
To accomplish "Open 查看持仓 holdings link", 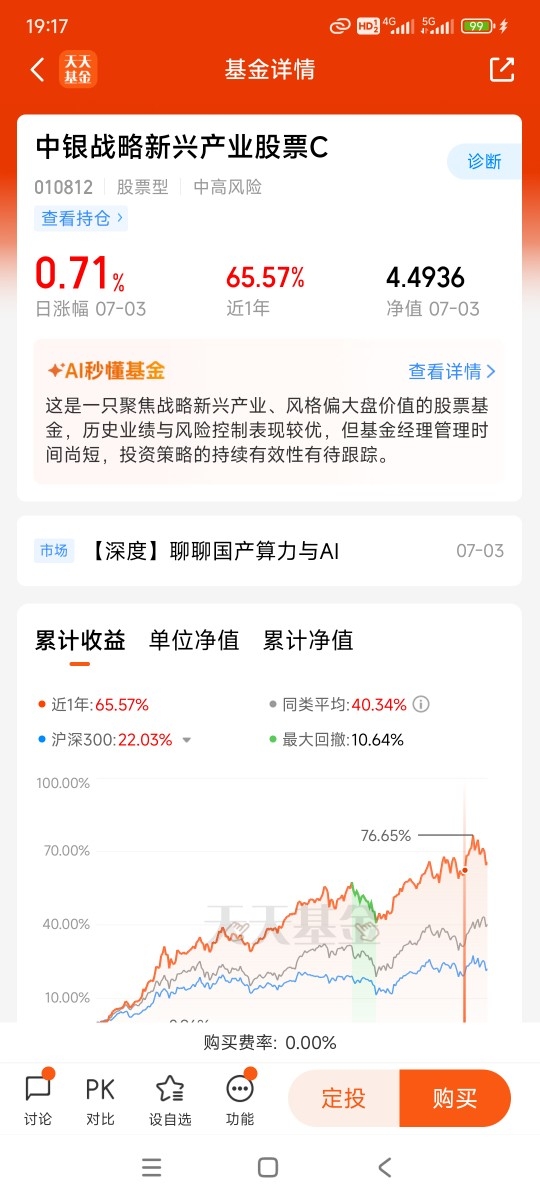I will tap(81, 218).
